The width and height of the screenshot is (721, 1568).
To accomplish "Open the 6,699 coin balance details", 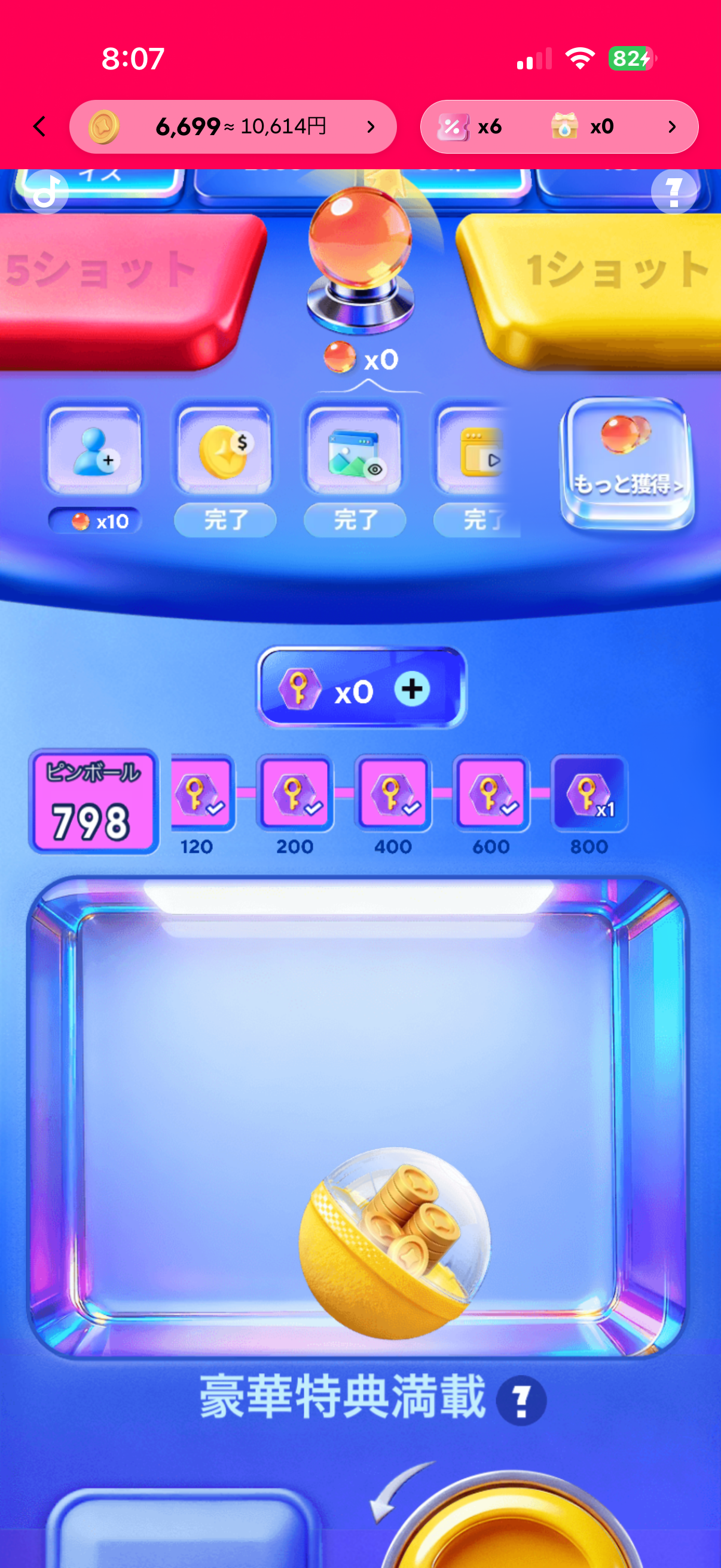I will [x=233, y=127].
